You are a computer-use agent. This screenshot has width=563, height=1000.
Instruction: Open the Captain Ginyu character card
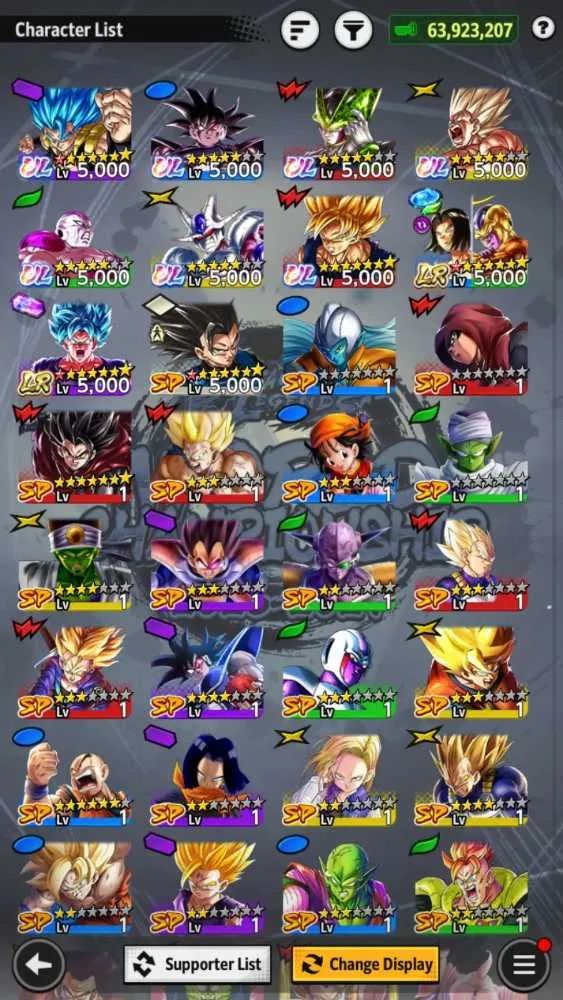tap(339, 564)
